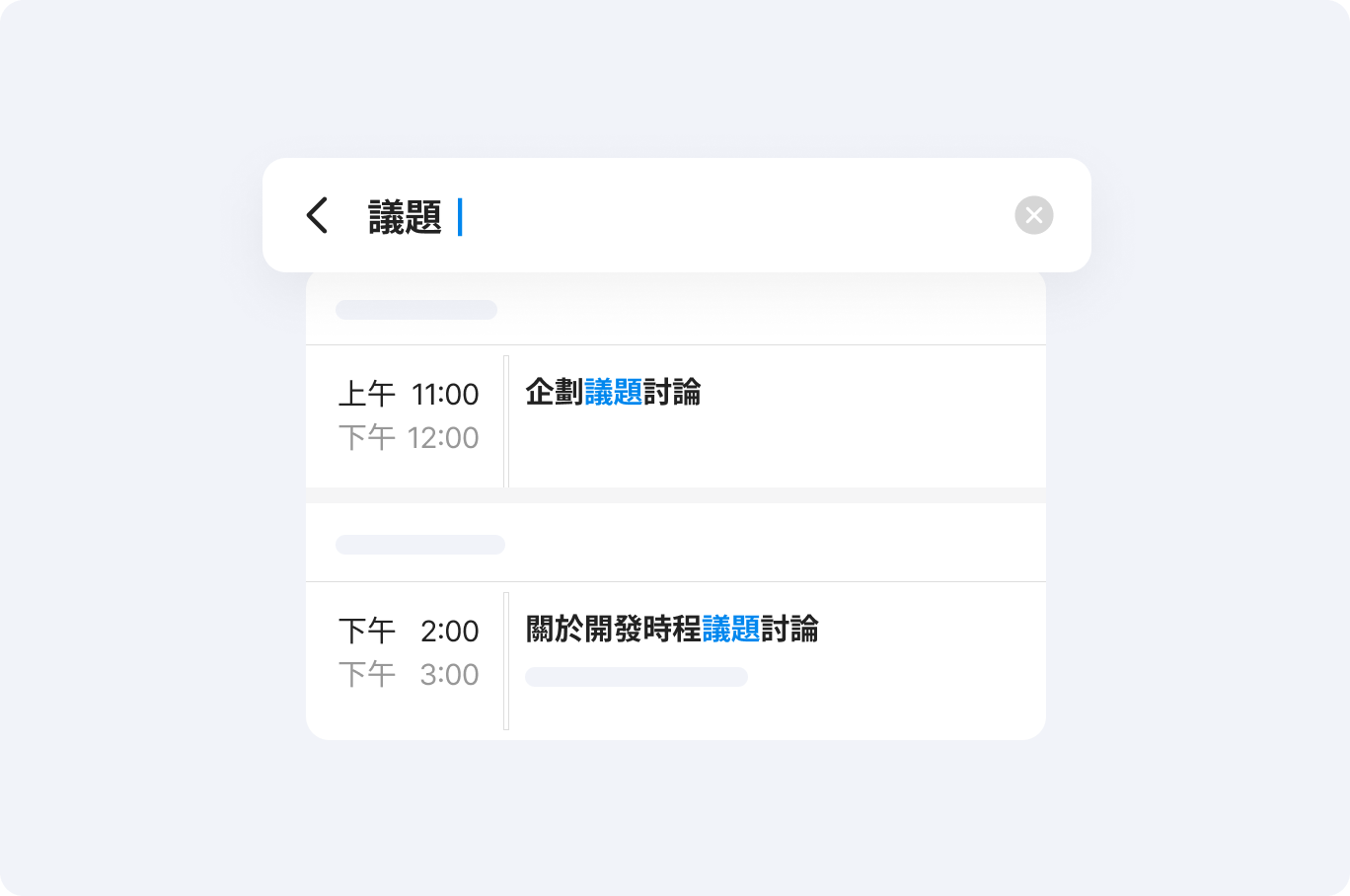This screenshot has height=896, width=1350.
Task: Clear the 議題 search text
Action: 1033,215
